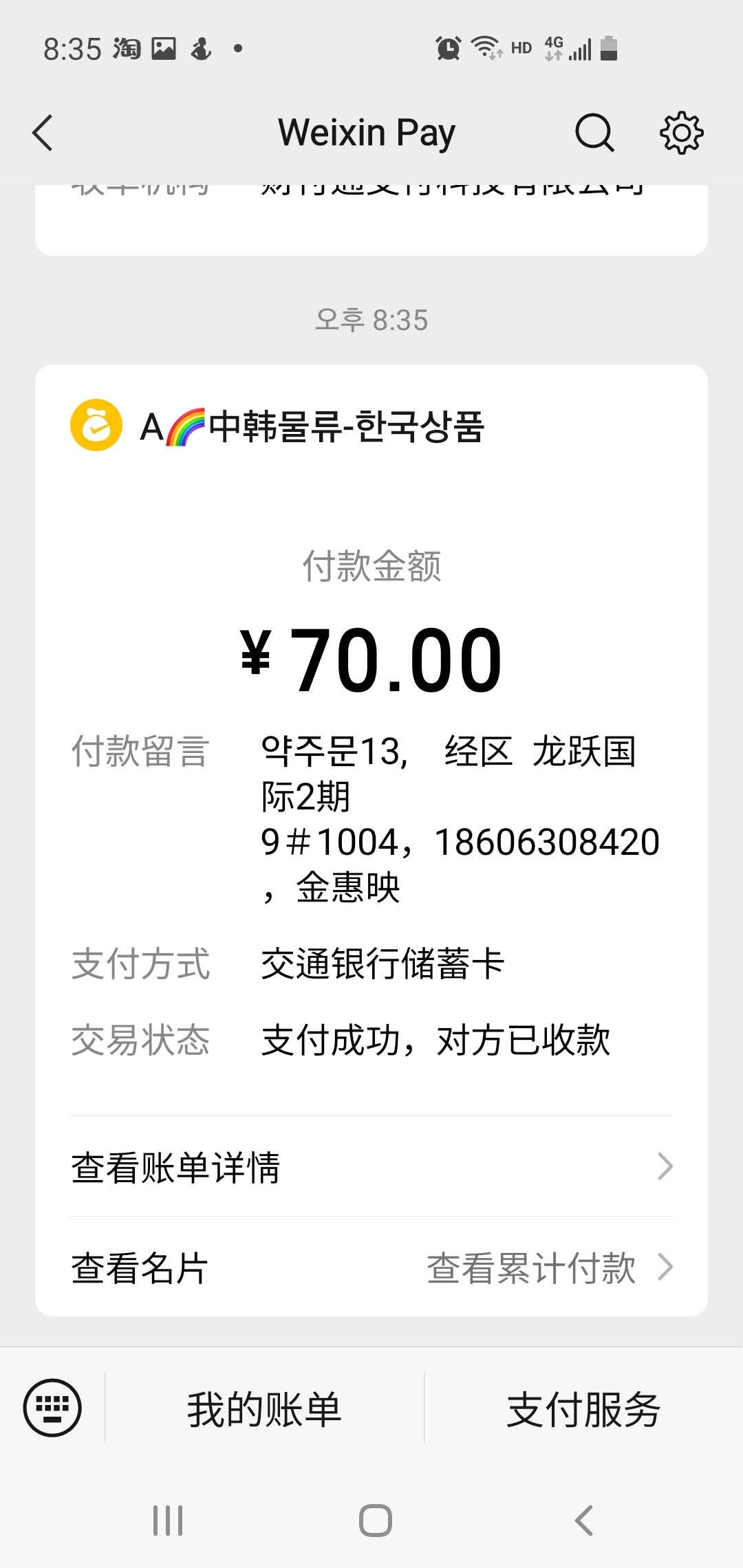Open 支付服务 menu
Image resolution: width=743 pixels, height=1568 pixels.
coord(583,1408)
